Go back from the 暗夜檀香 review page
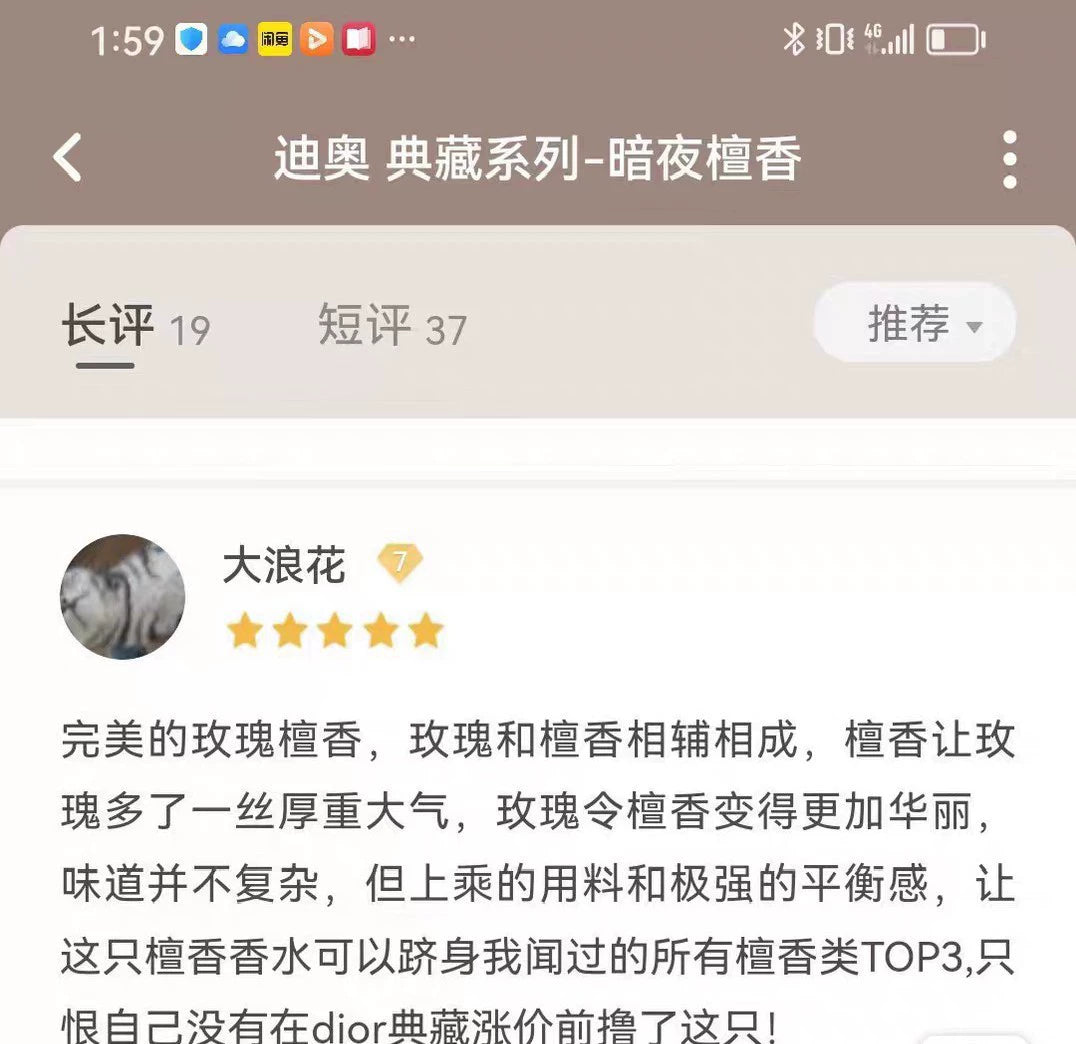This screenshot has width=1076, height=1044. tap(68, 159)
